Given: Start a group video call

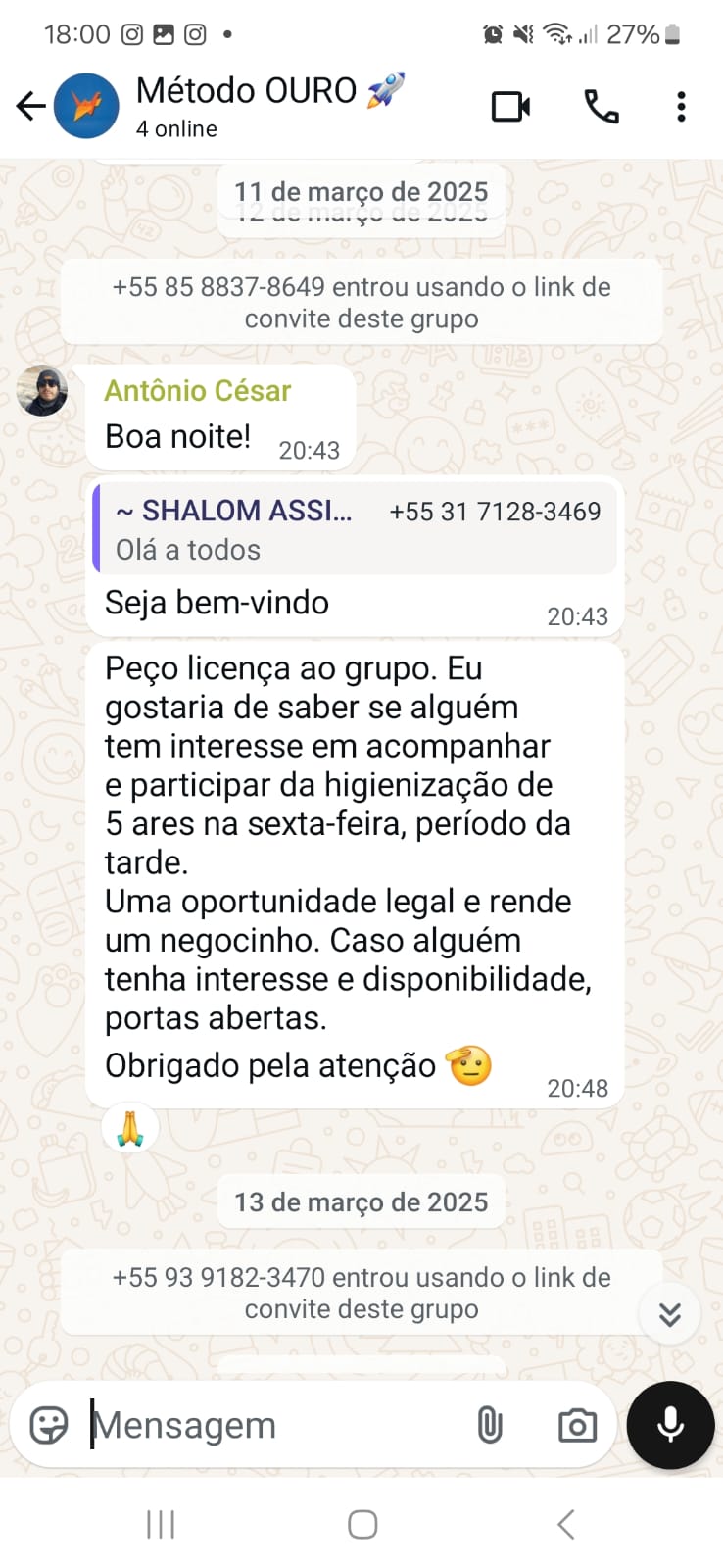Looking at the screenshot, I should coord(510,106).
